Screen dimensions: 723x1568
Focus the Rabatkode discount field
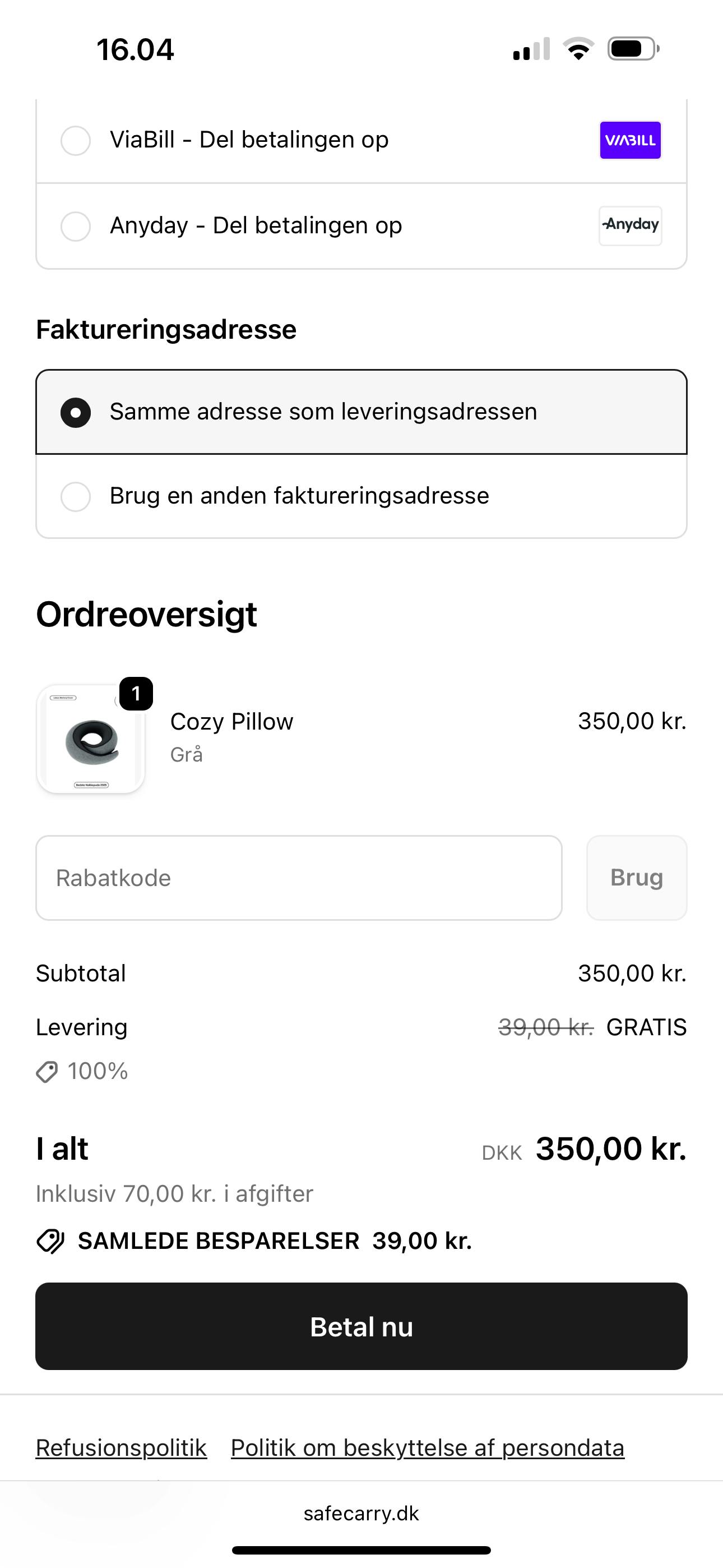pyautogui.click(x=298, y=878)
